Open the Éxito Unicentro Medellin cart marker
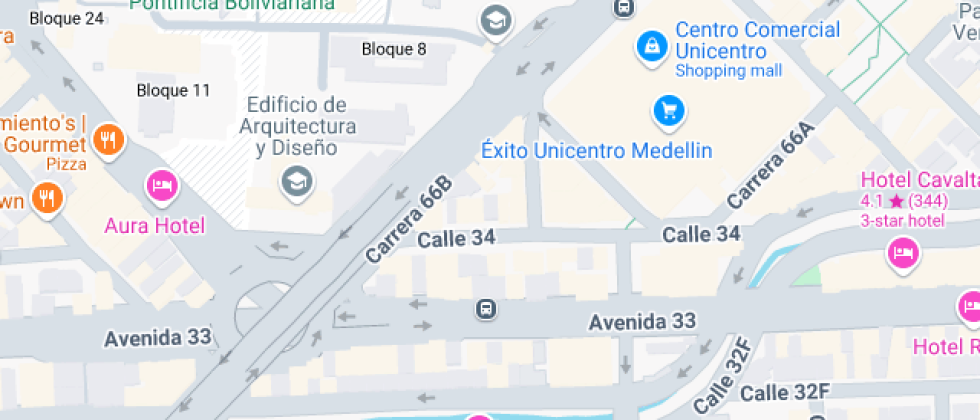980x420 pixels. click(668, 110)
